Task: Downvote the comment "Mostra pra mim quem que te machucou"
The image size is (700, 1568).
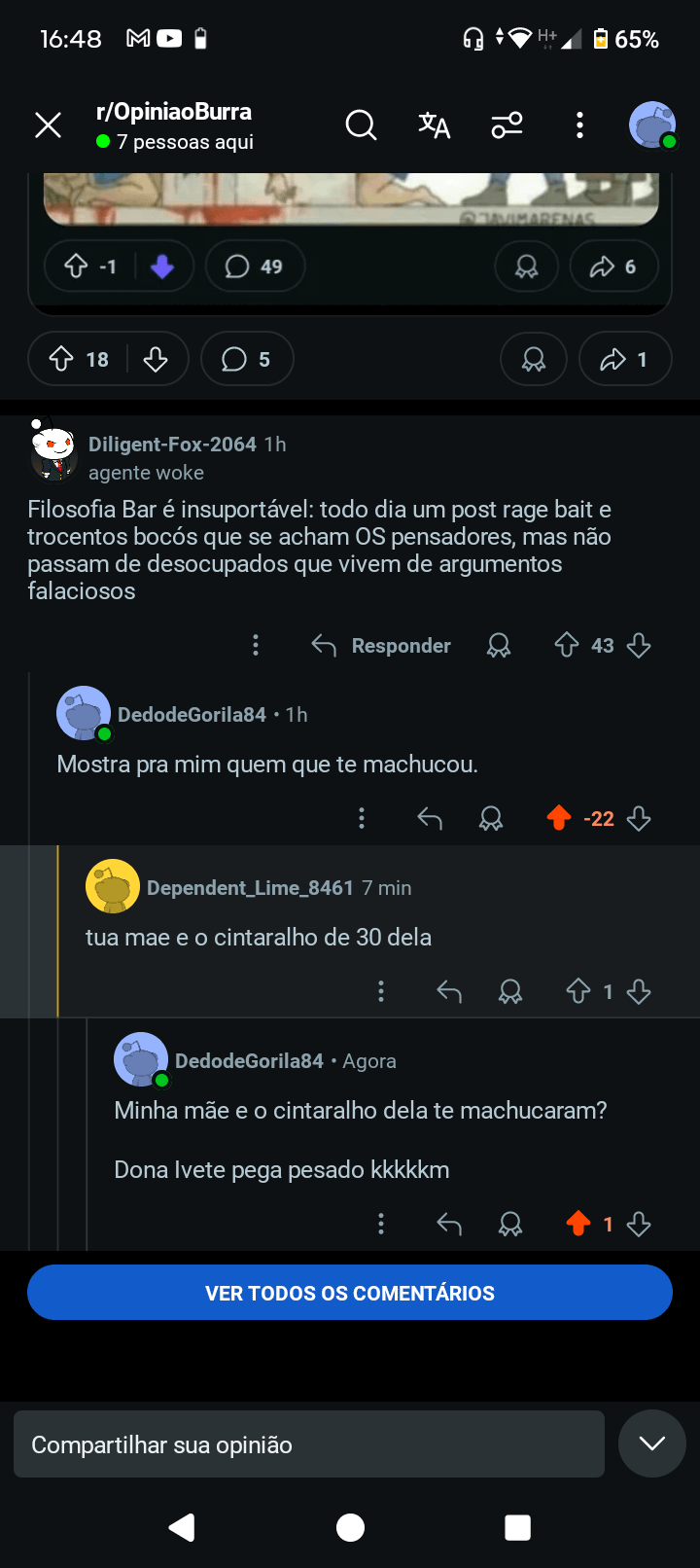Action: (x=639, y=819)
